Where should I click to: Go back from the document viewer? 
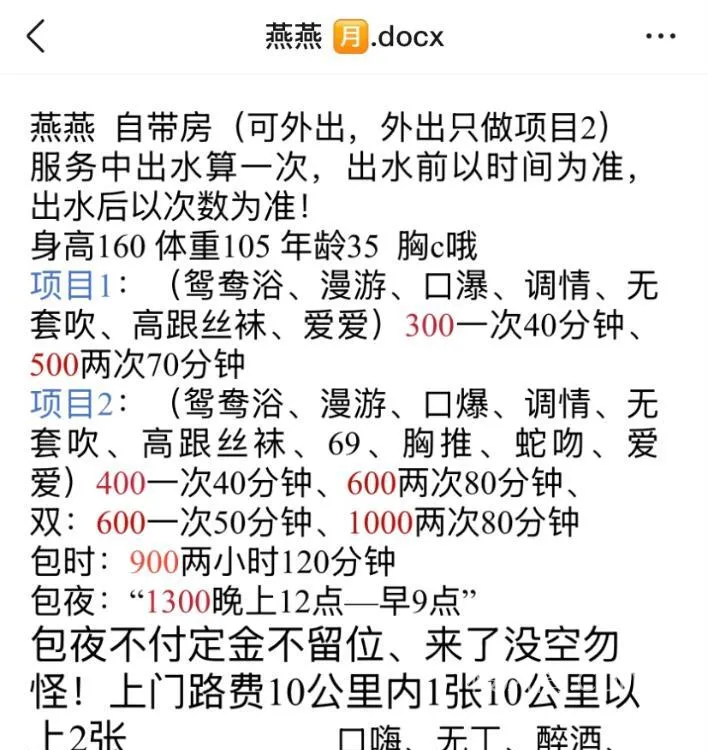(x=36, y=37)
